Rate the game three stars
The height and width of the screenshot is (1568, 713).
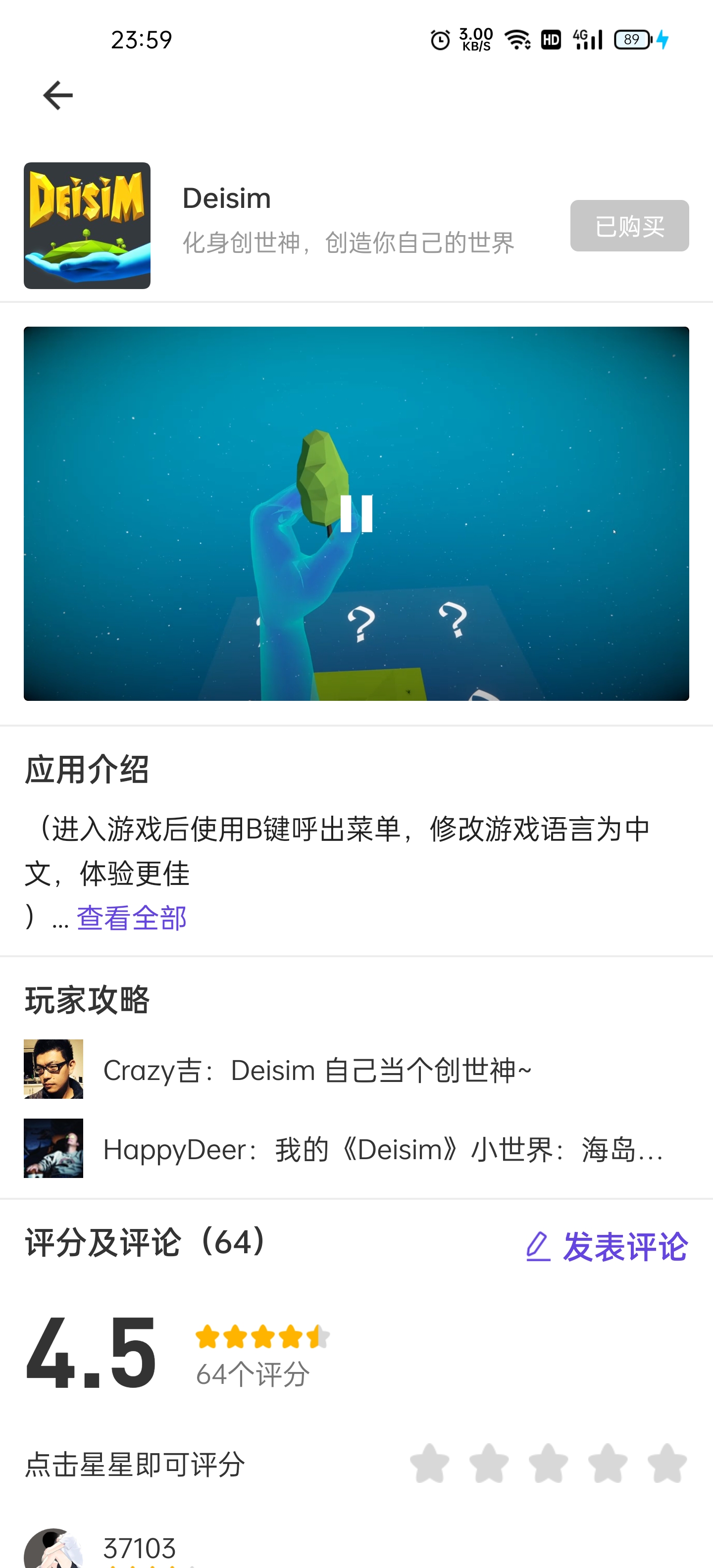point(549,1464)
